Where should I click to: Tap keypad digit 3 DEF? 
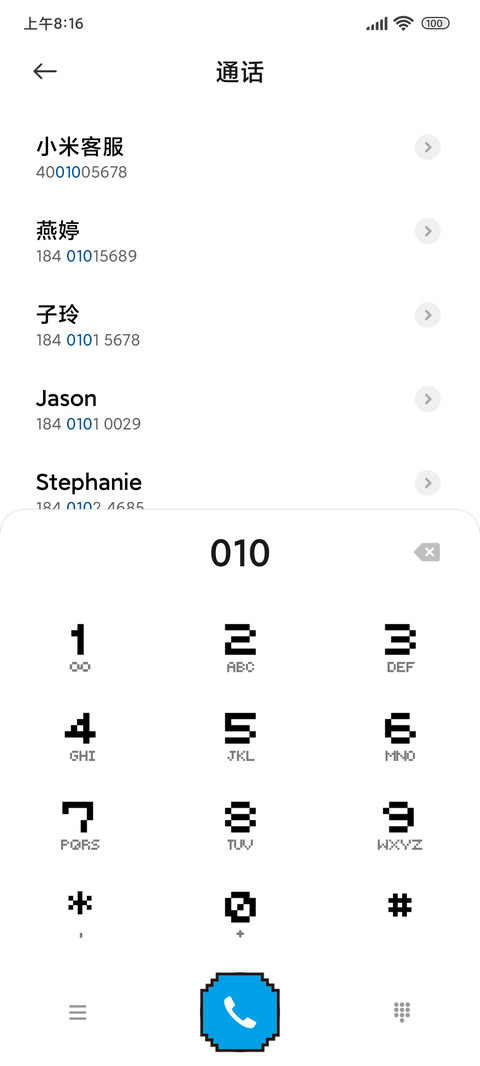[x=400, y=647]
